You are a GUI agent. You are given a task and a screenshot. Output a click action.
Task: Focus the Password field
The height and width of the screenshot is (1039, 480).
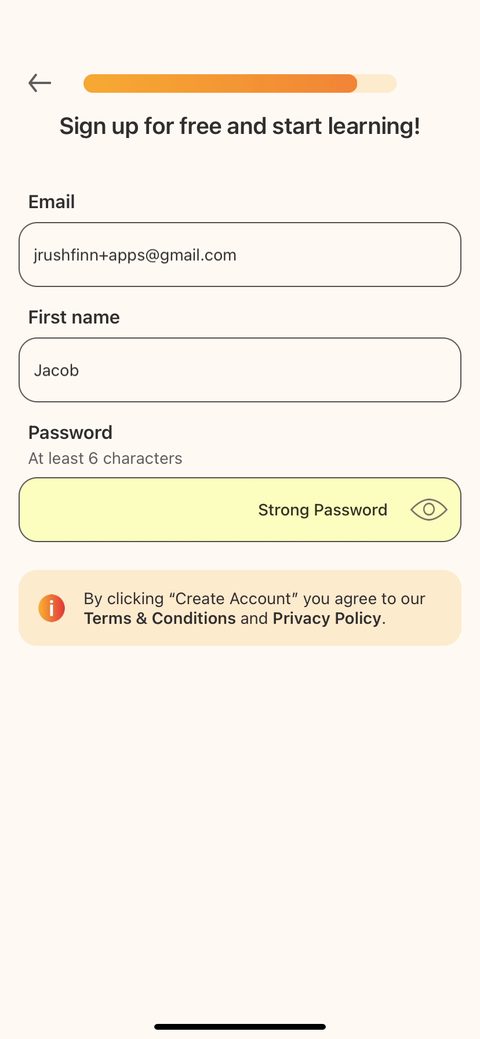239,510
